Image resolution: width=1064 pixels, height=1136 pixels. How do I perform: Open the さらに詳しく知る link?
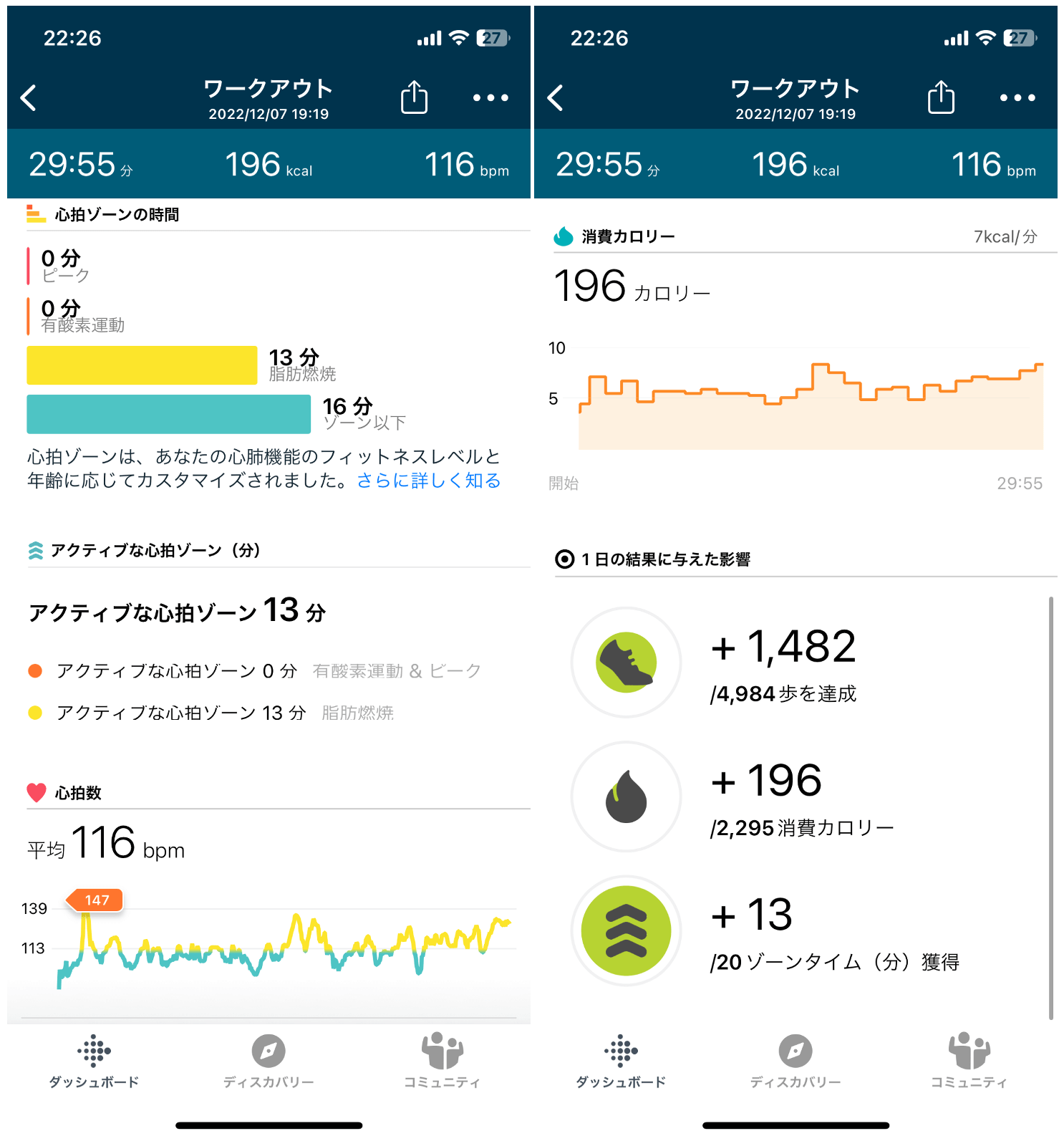point(428,481)
